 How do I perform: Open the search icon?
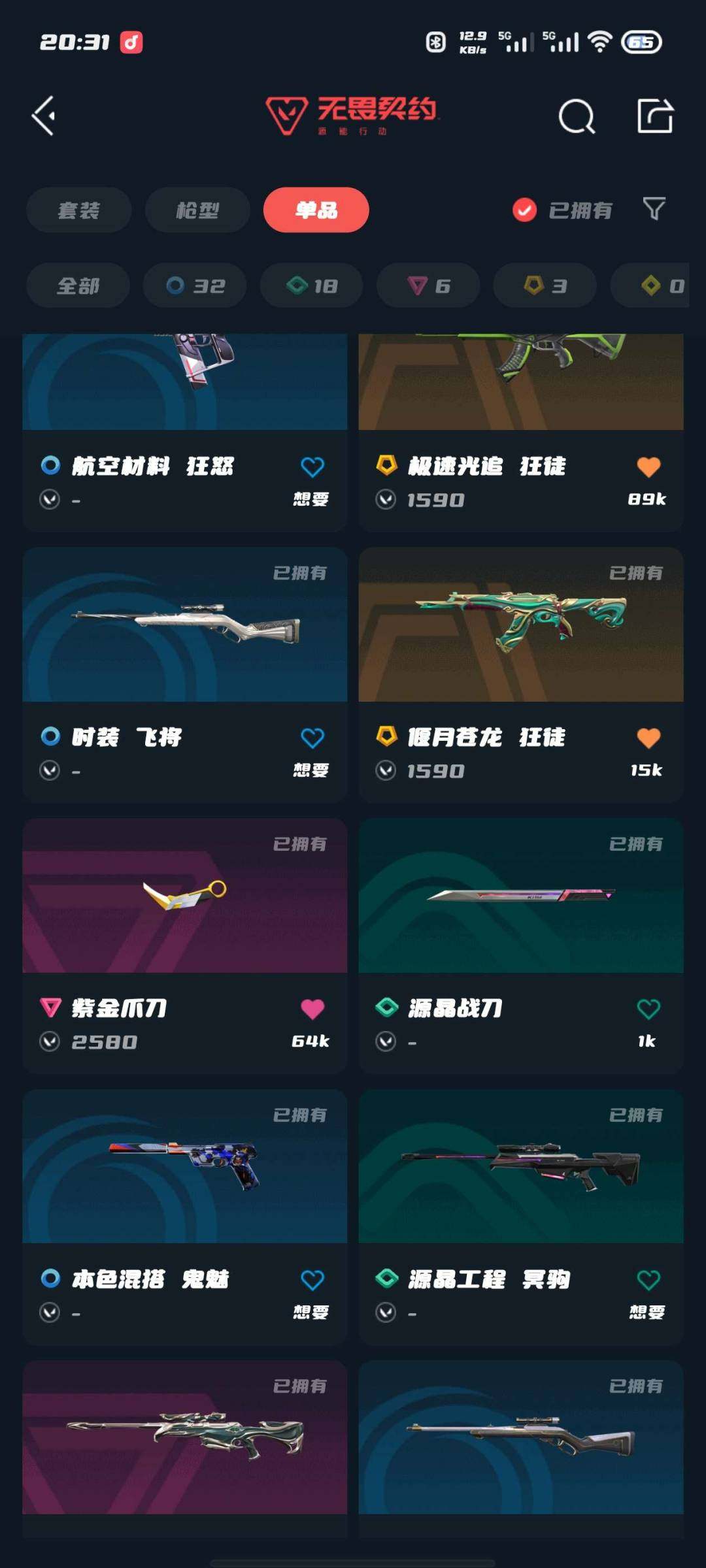coord(577,117)
